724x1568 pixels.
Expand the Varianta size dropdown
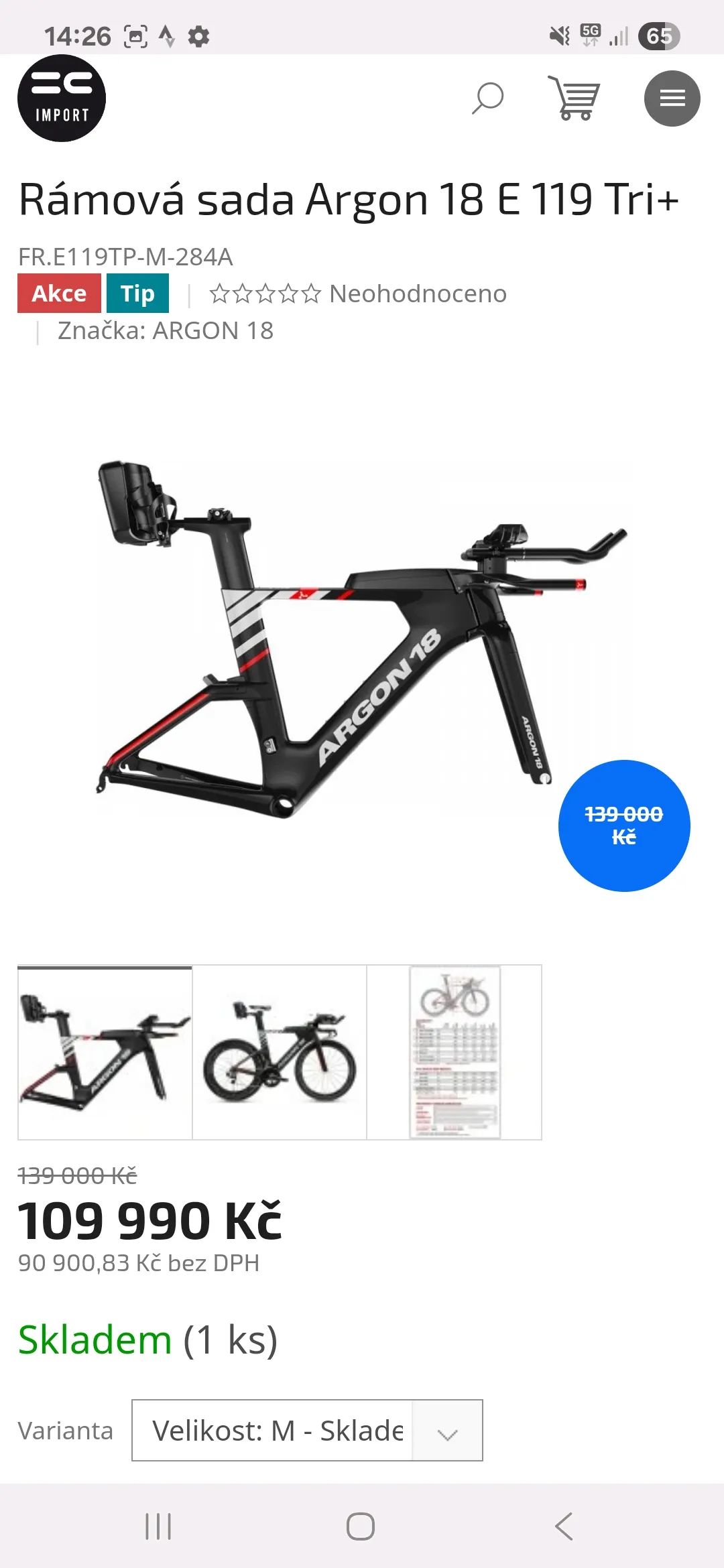point(307,1430)
